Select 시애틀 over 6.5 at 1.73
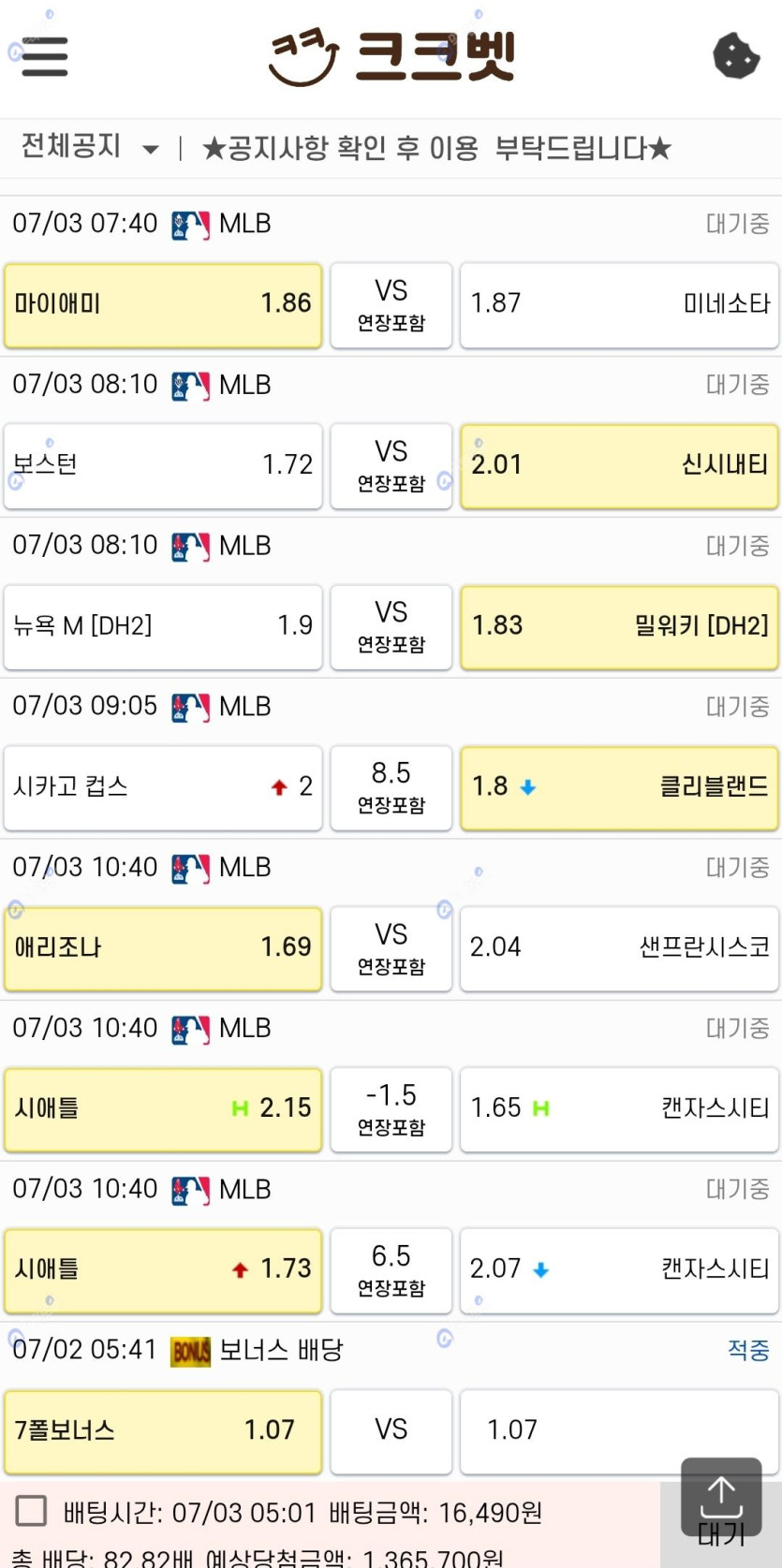Image resolution: width=782 pixels, height=1568 pixels. click(163, 1271)
